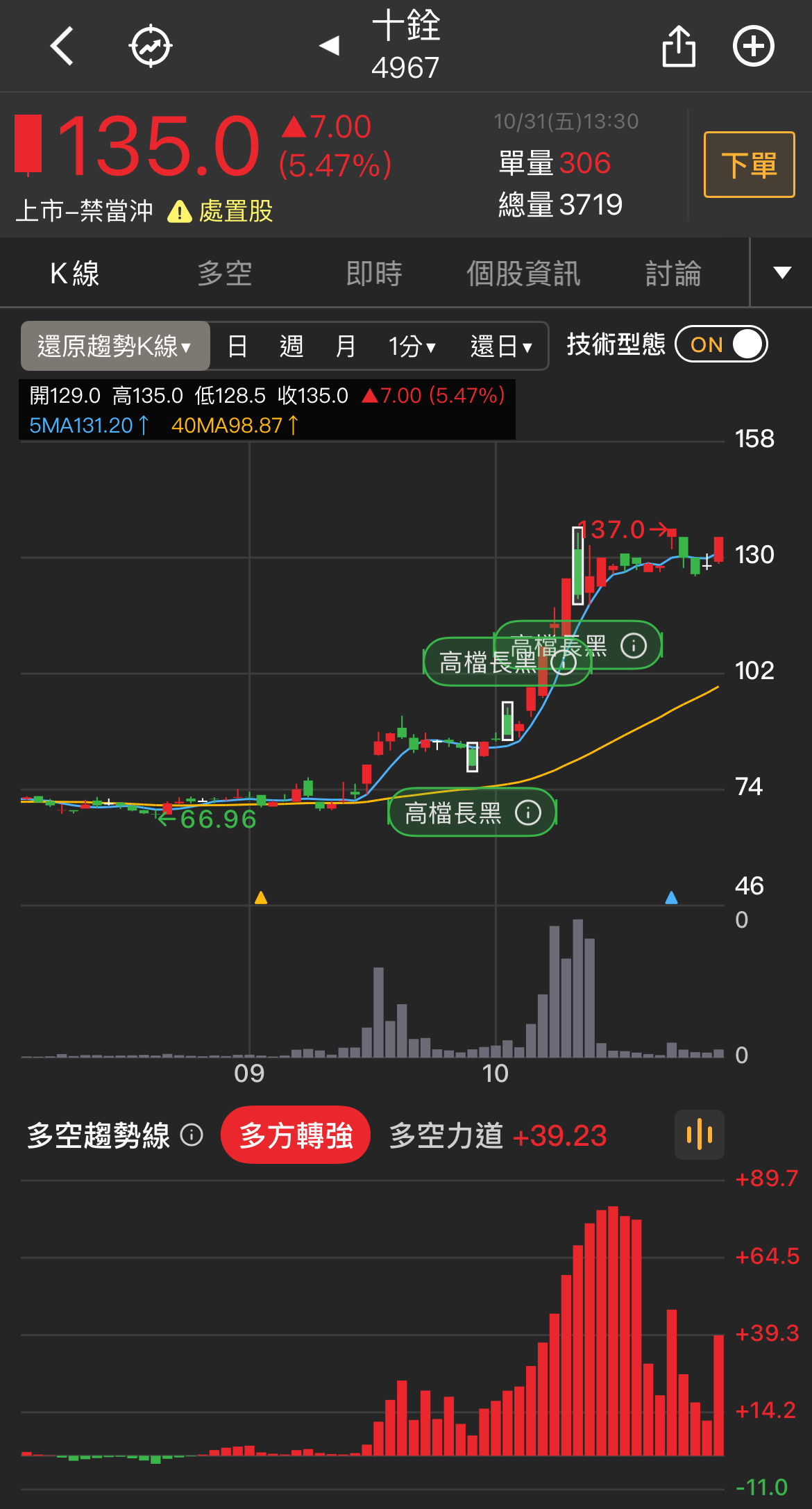Expand the tab list dropdown arrow
The width and height of the screenshot is (812, 1509).
[x=782, y=273]
